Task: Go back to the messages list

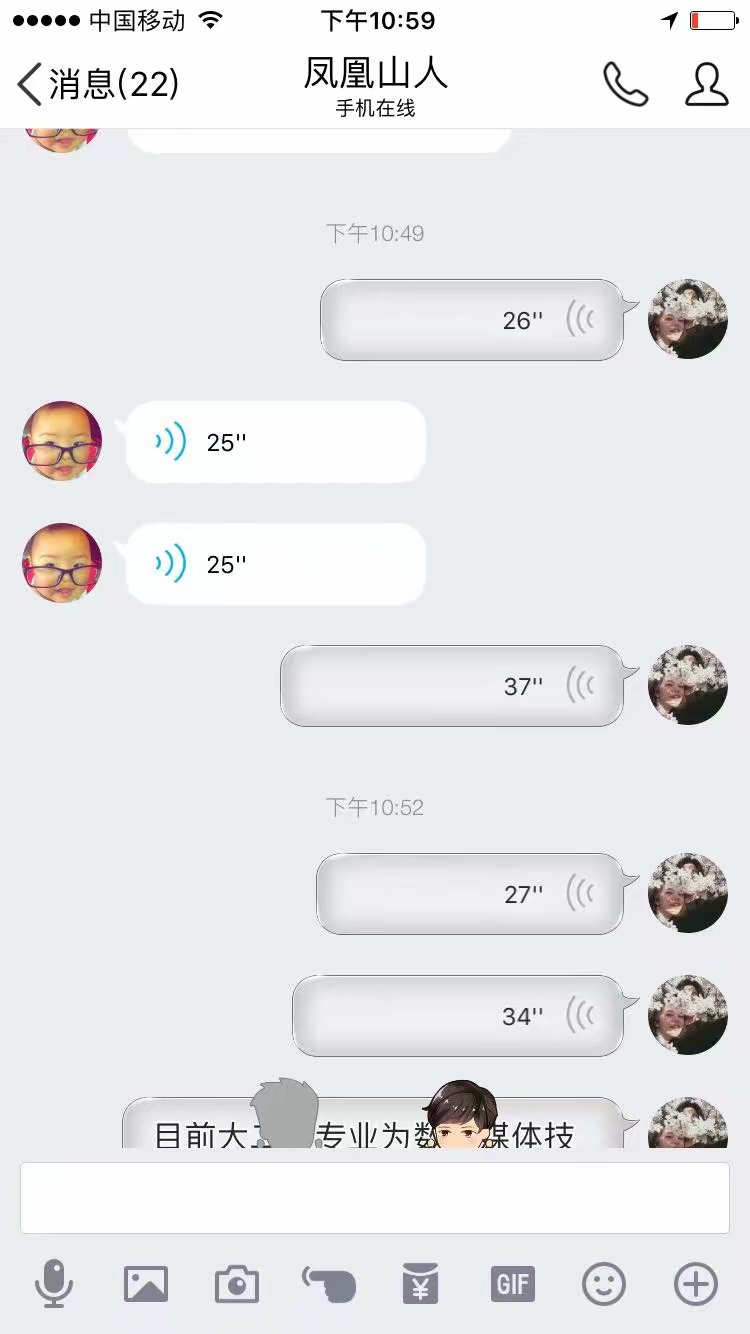Action: (x=96, y=84)
